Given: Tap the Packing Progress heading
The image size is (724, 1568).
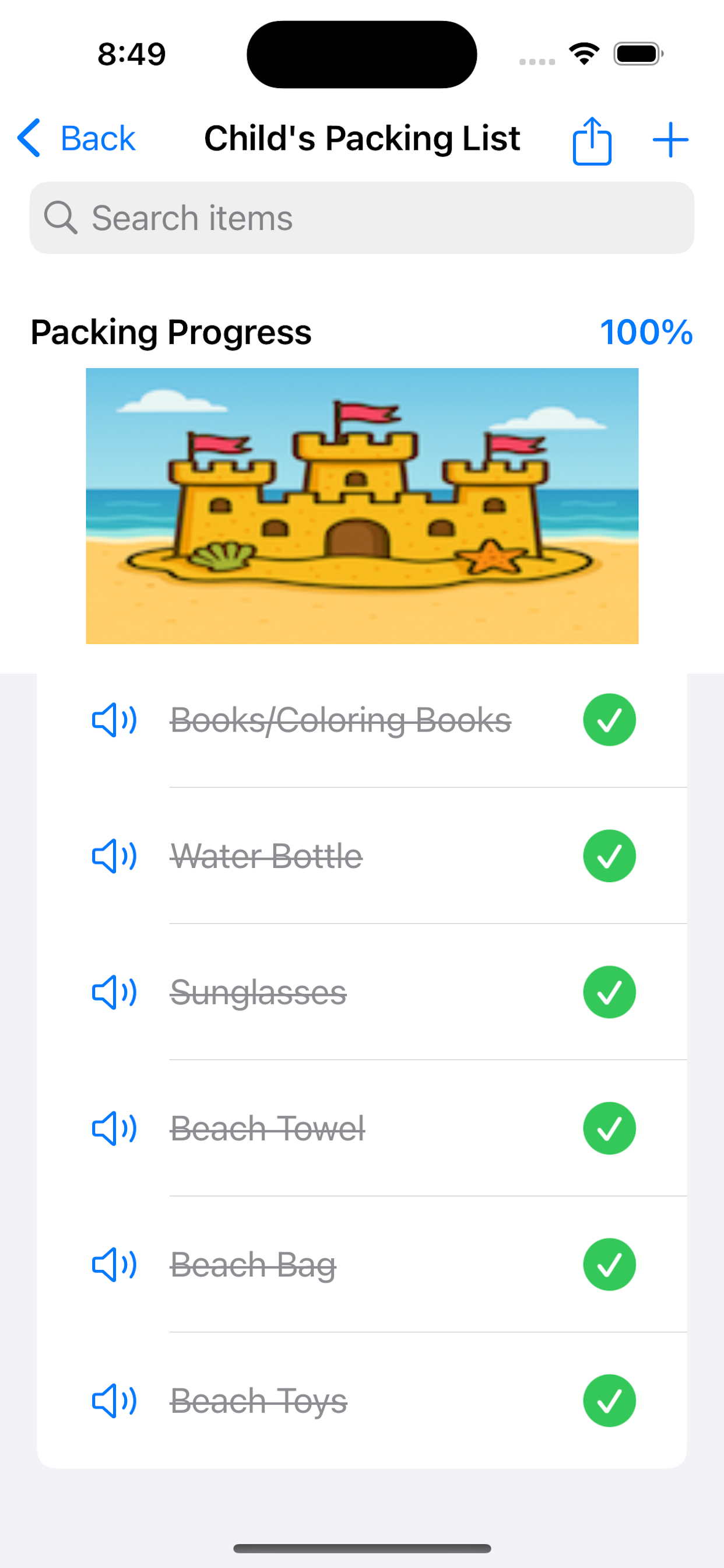Looking at the screenshot, I should (x=171, y=332).
